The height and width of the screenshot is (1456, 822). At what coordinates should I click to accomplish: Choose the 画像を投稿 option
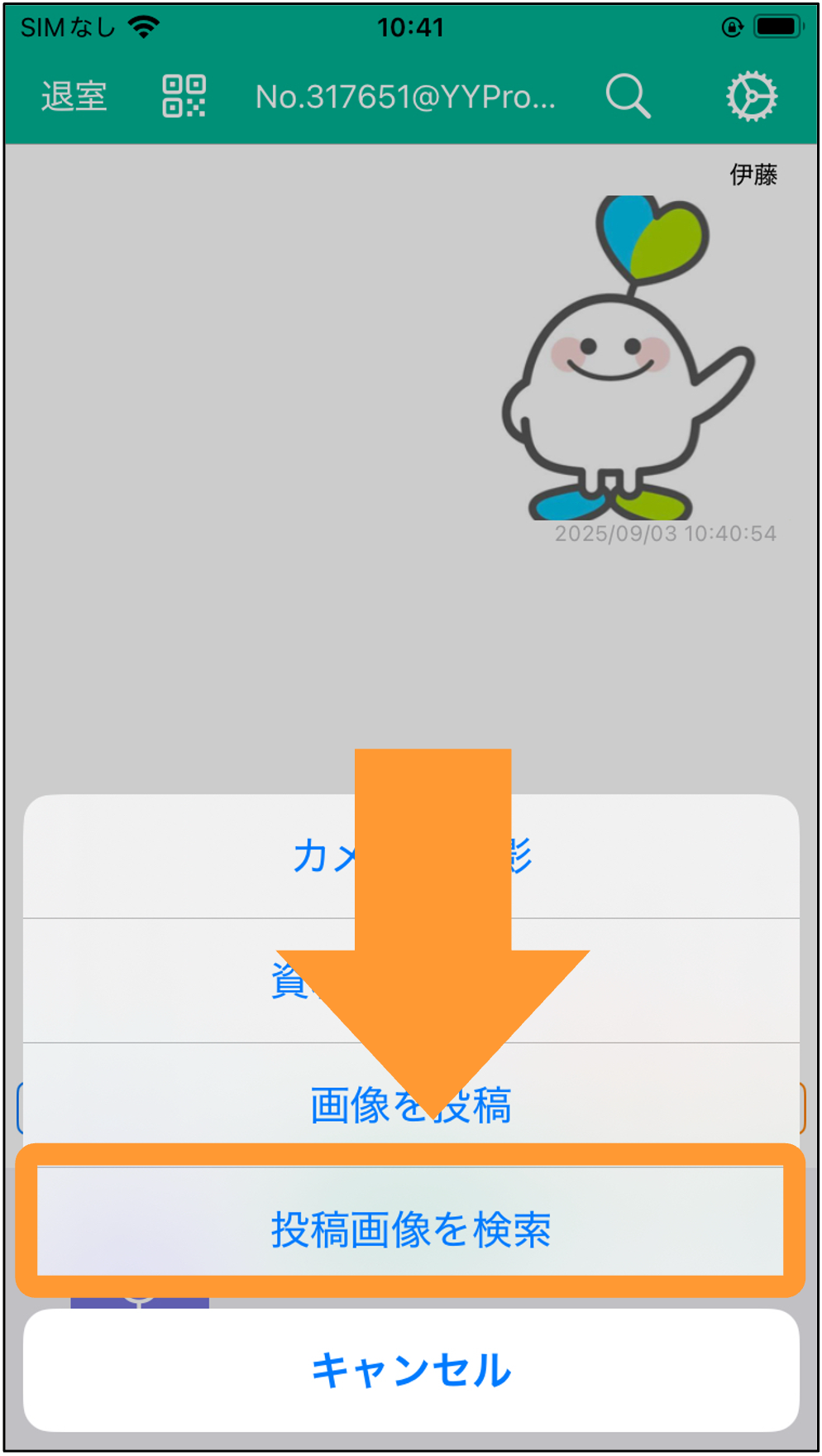410,1104
